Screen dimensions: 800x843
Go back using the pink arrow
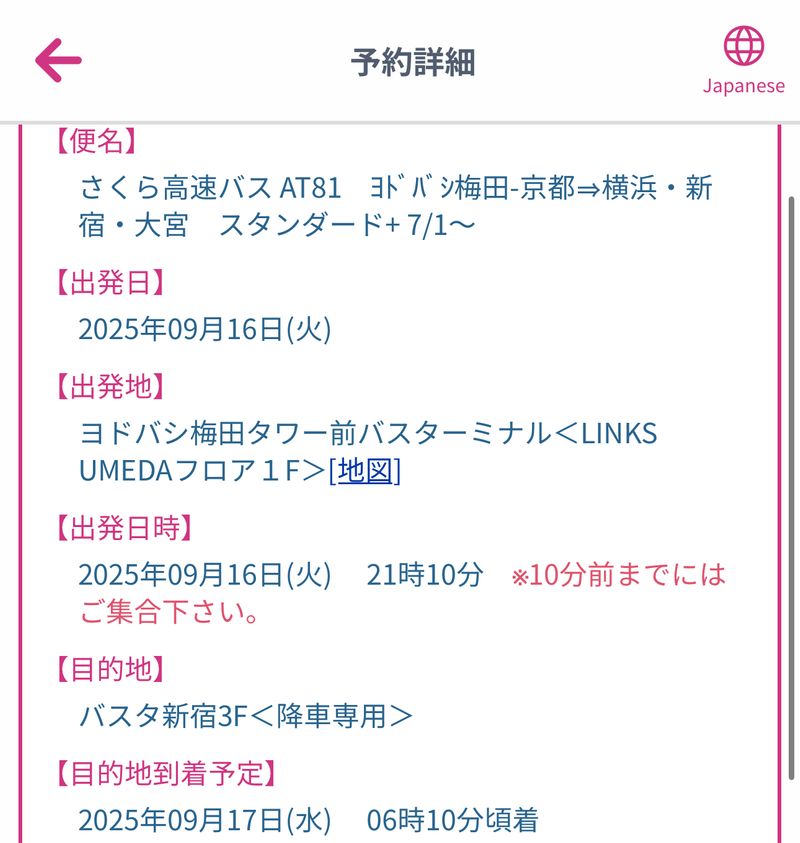[x=58, y=61]
